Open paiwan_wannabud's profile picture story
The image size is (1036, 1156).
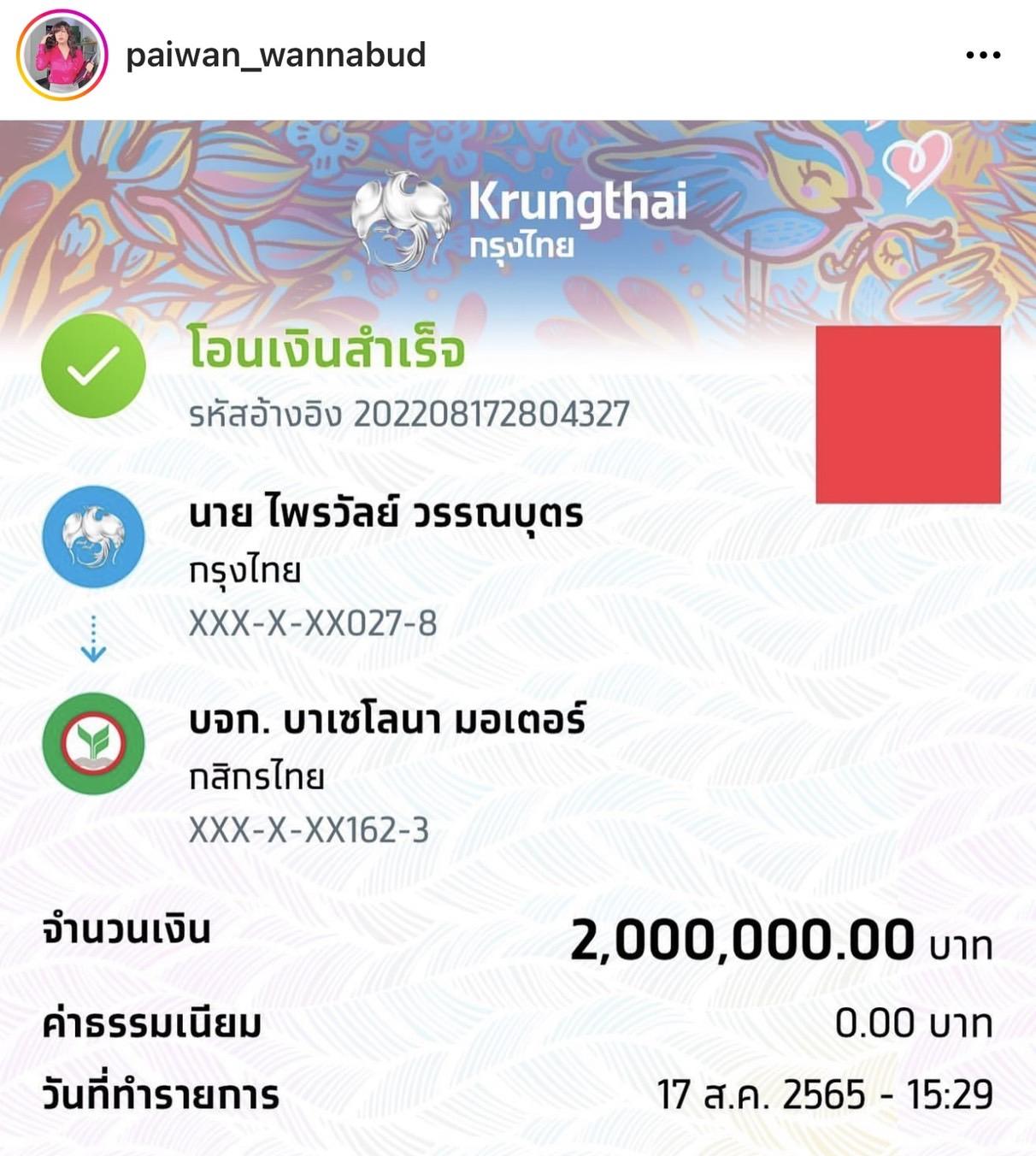click(62, 56)
